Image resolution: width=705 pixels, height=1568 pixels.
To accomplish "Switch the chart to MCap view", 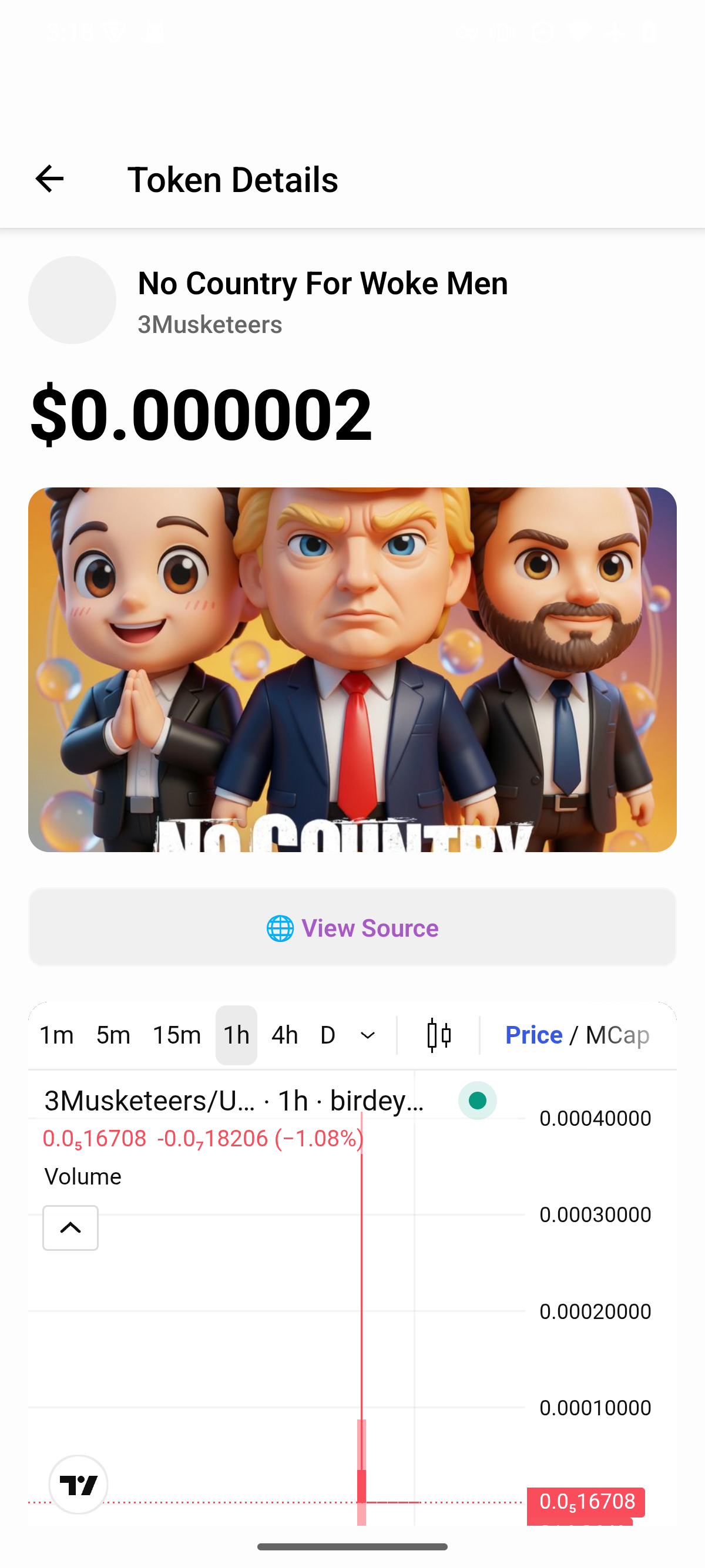I will click(617, 1034).
